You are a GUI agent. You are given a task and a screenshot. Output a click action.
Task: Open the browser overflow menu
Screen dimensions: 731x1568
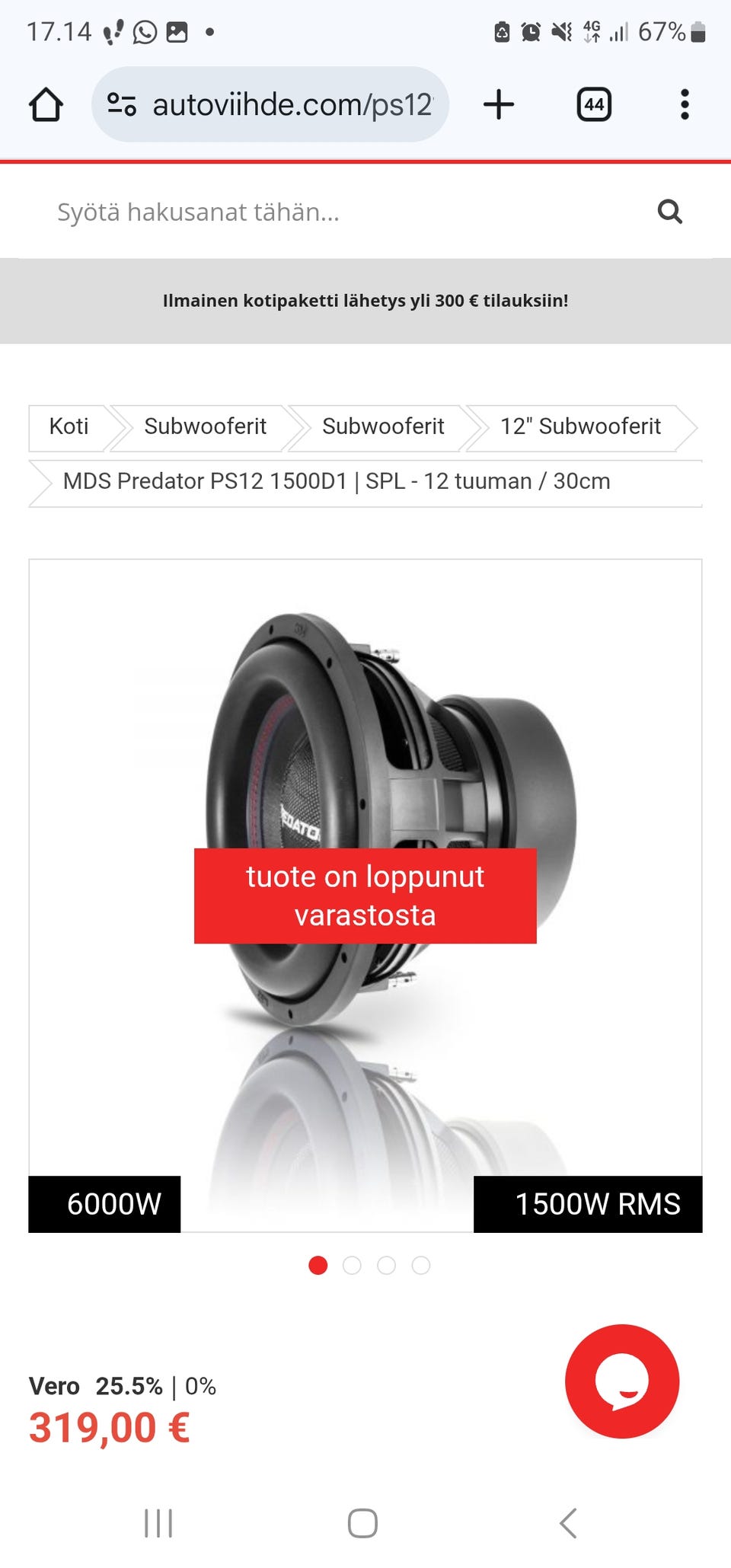[x=685, y=104]
